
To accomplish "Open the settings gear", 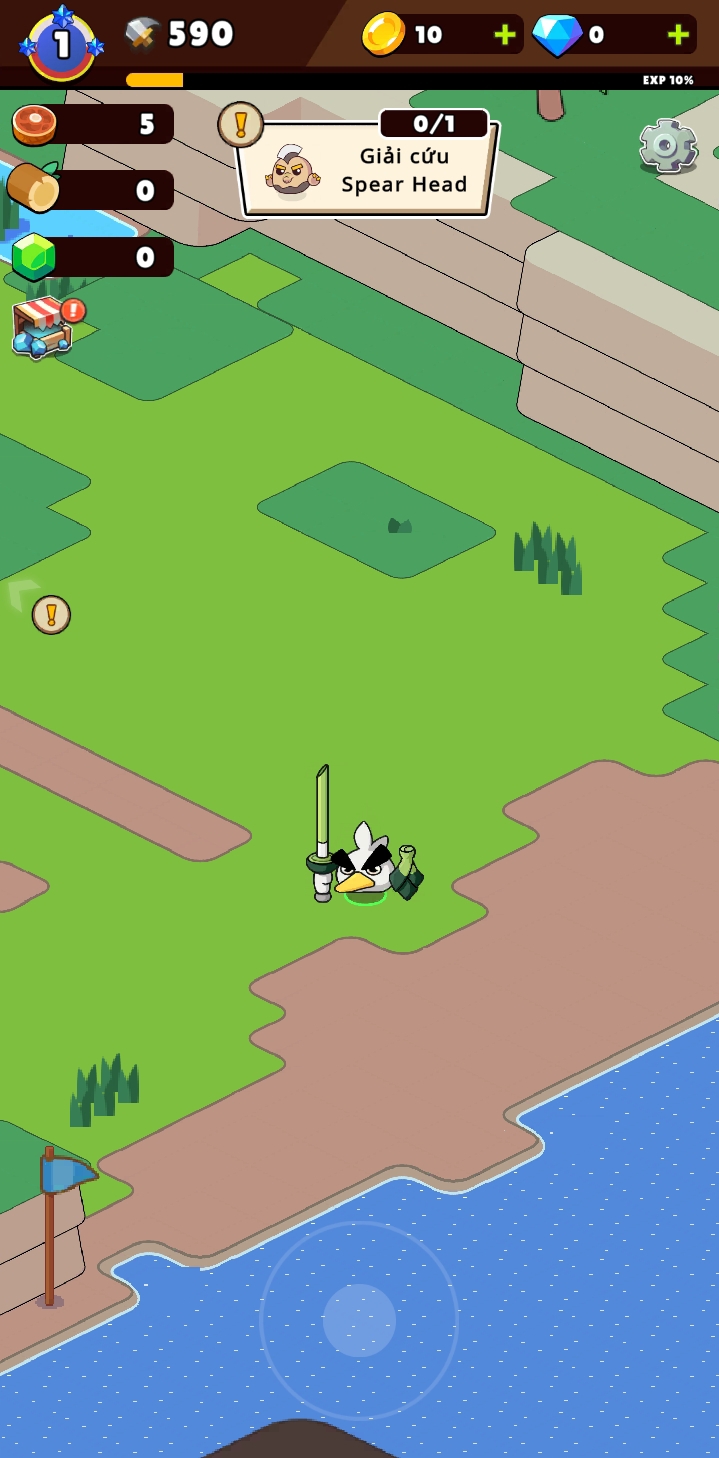I will pyautogui.click(x=667, y=146).
